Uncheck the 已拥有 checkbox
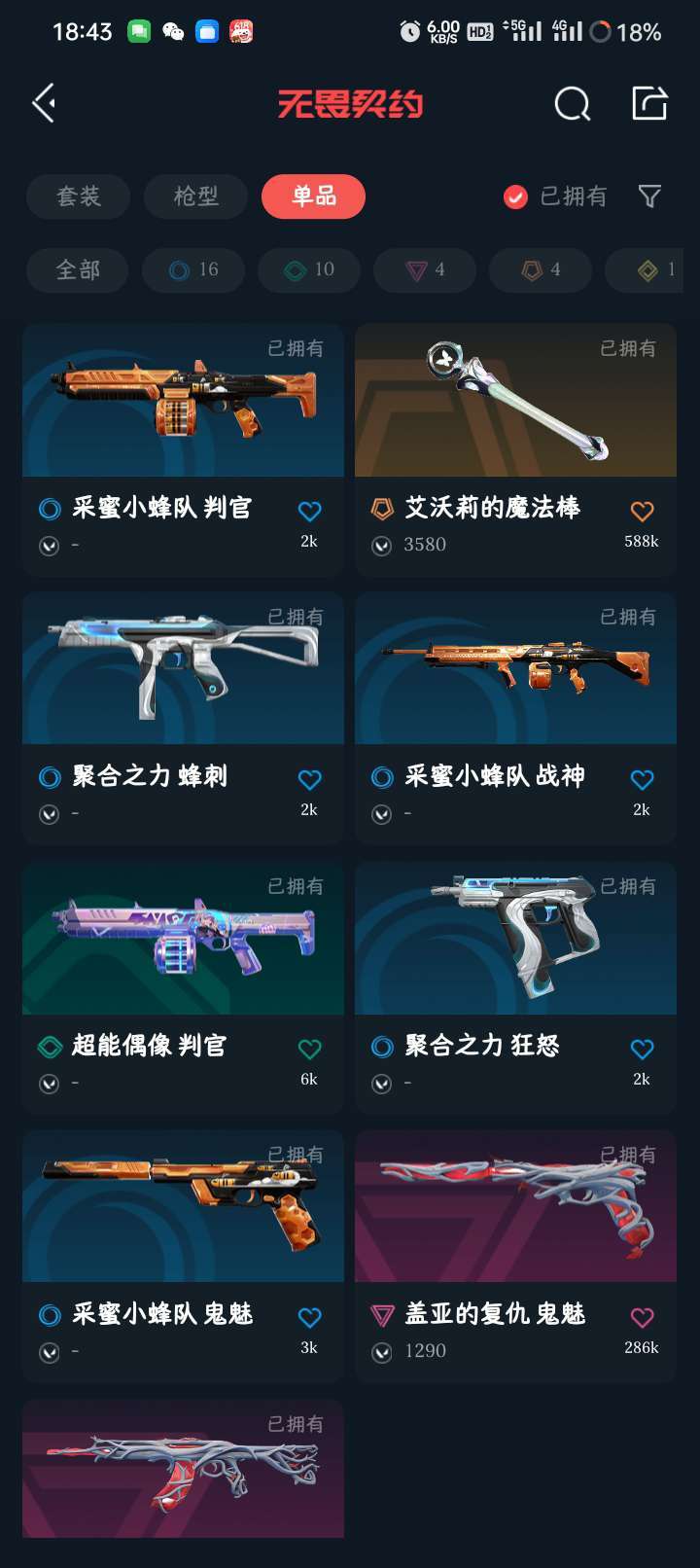This screenshot has height=1568, width=700. click(x=515, y=197)
